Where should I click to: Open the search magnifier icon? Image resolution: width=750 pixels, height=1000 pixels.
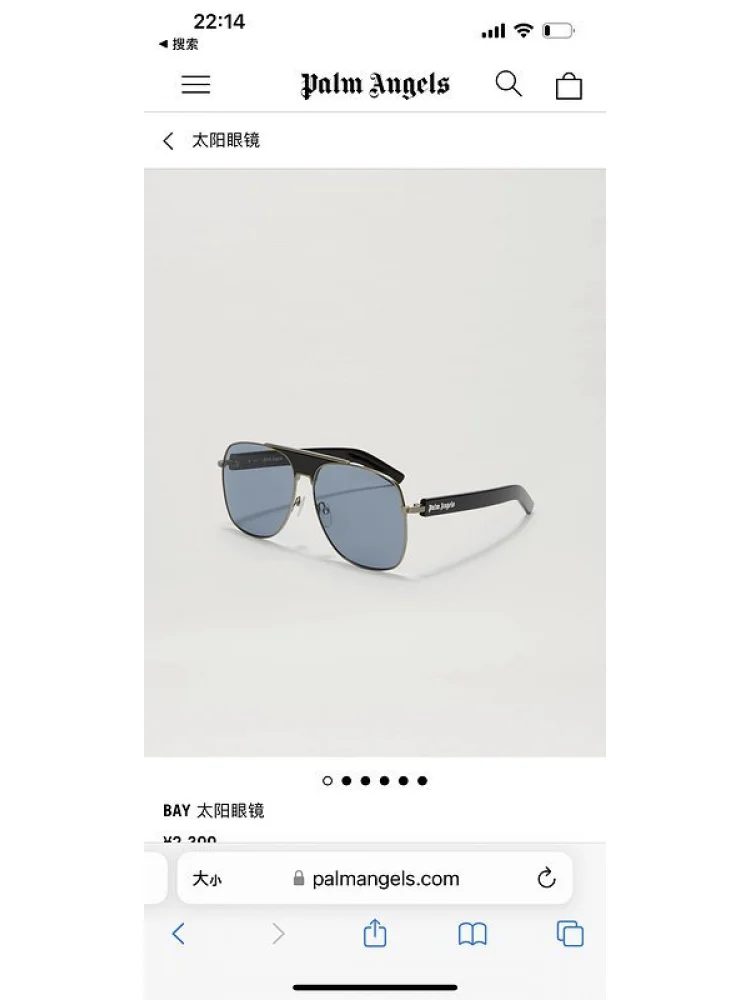coord(508,84)
